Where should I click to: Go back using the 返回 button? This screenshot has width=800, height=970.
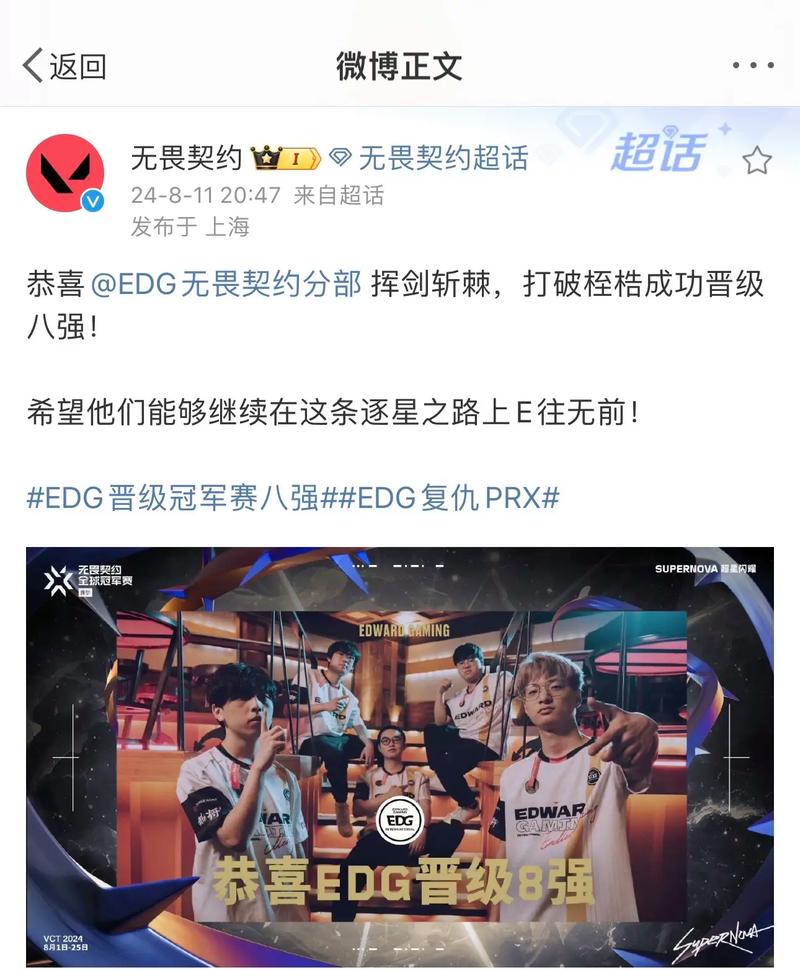click(x=65, y=66)
